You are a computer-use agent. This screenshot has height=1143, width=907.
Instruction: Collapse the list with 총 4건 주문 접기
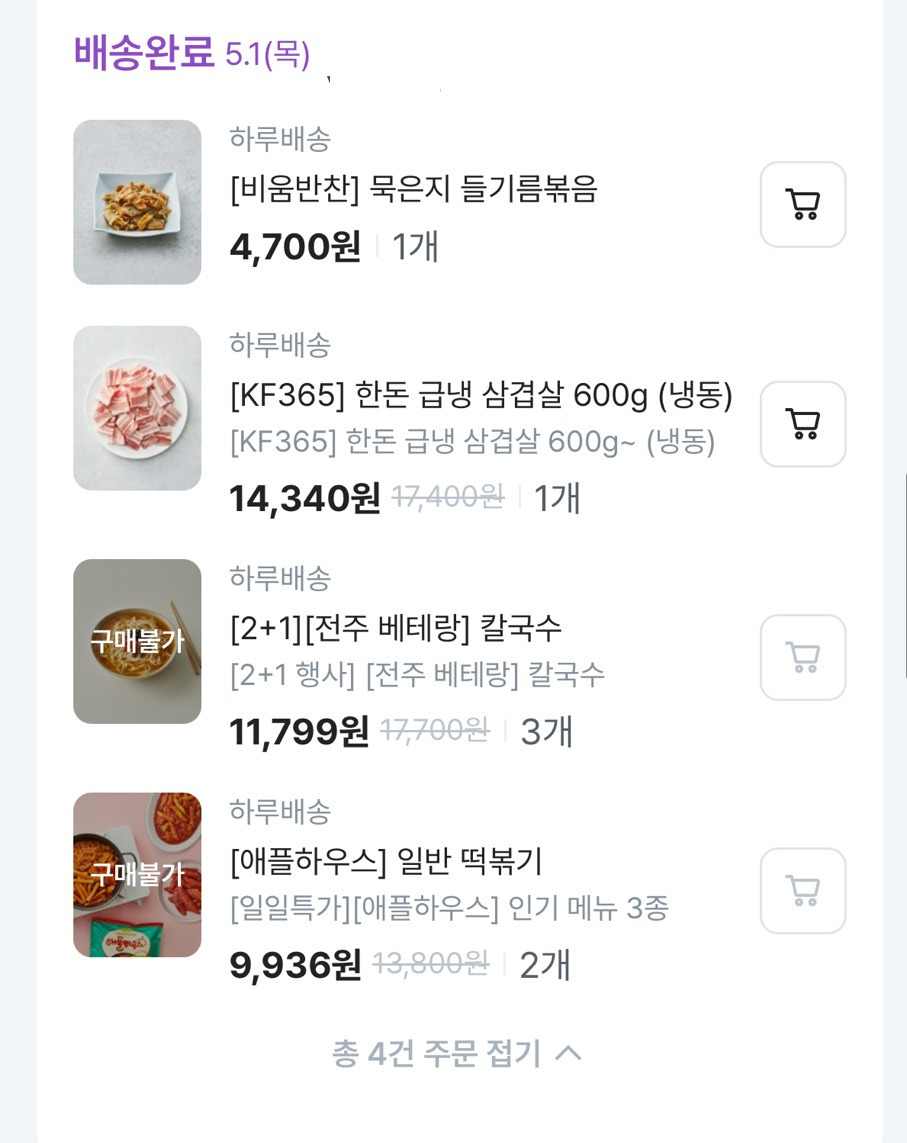(456, 1053)
